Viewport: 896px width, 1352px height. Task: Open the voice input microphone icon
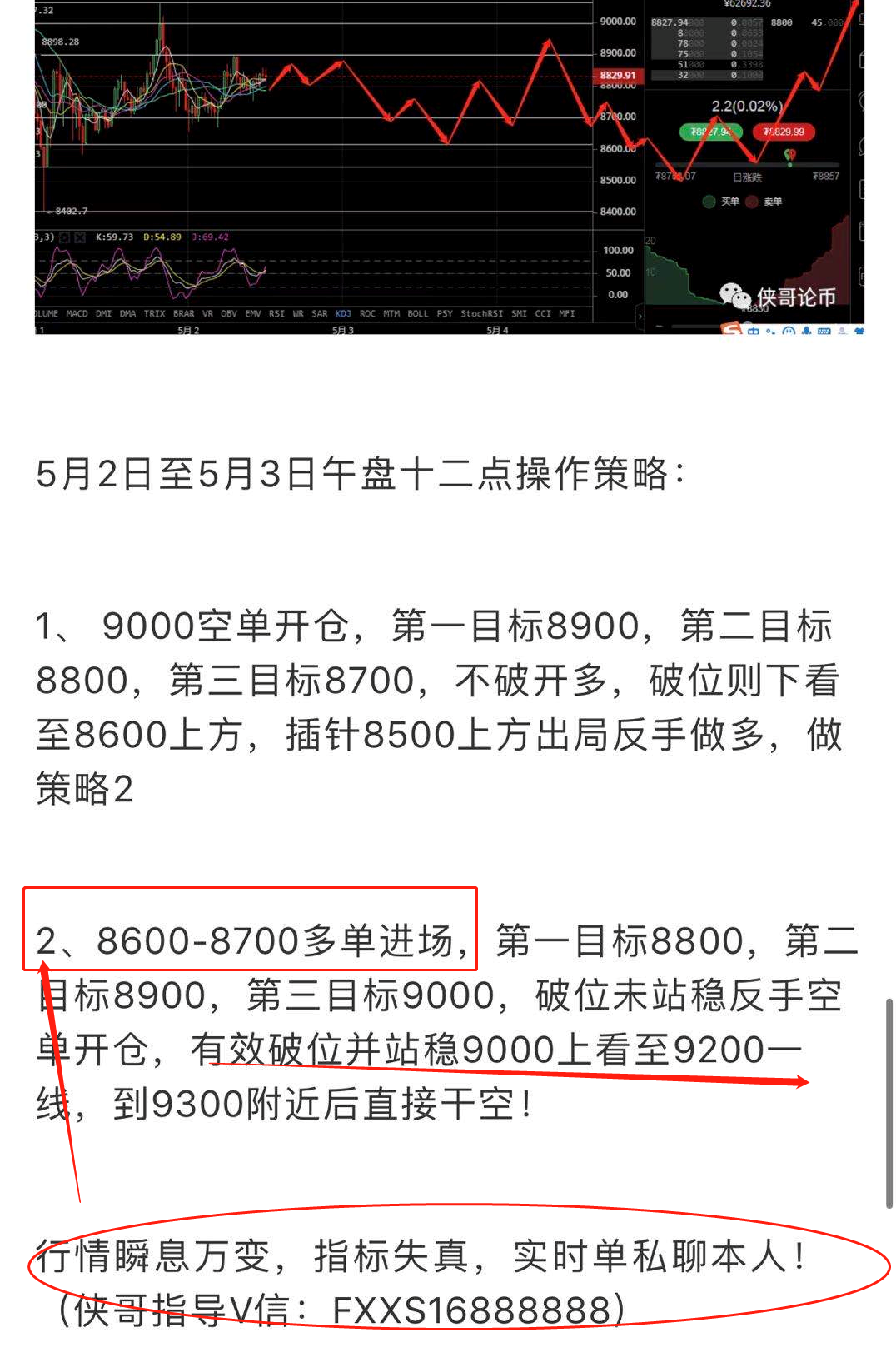pyautogui.click(x=806, y=332)
